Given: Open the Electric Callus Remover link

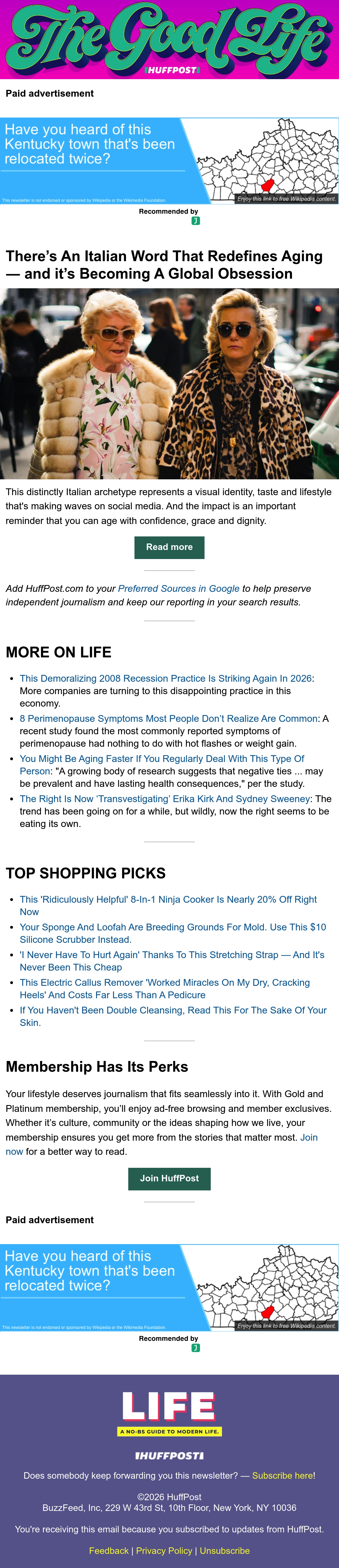Looking at the screenshot, I should (x=164, y=989).
